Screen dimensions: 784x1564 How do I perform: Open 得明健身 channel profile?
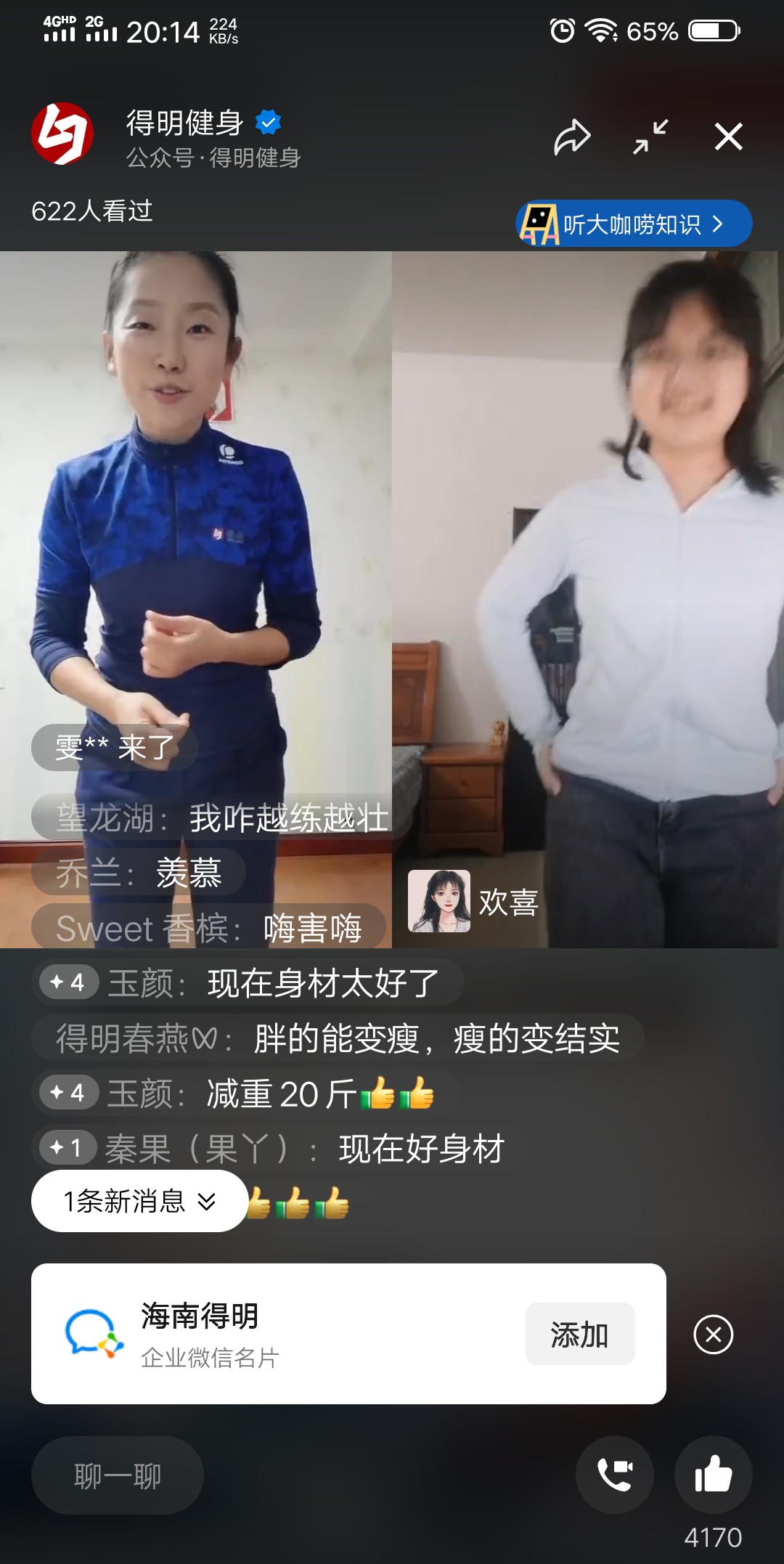[x=62, y=134]
